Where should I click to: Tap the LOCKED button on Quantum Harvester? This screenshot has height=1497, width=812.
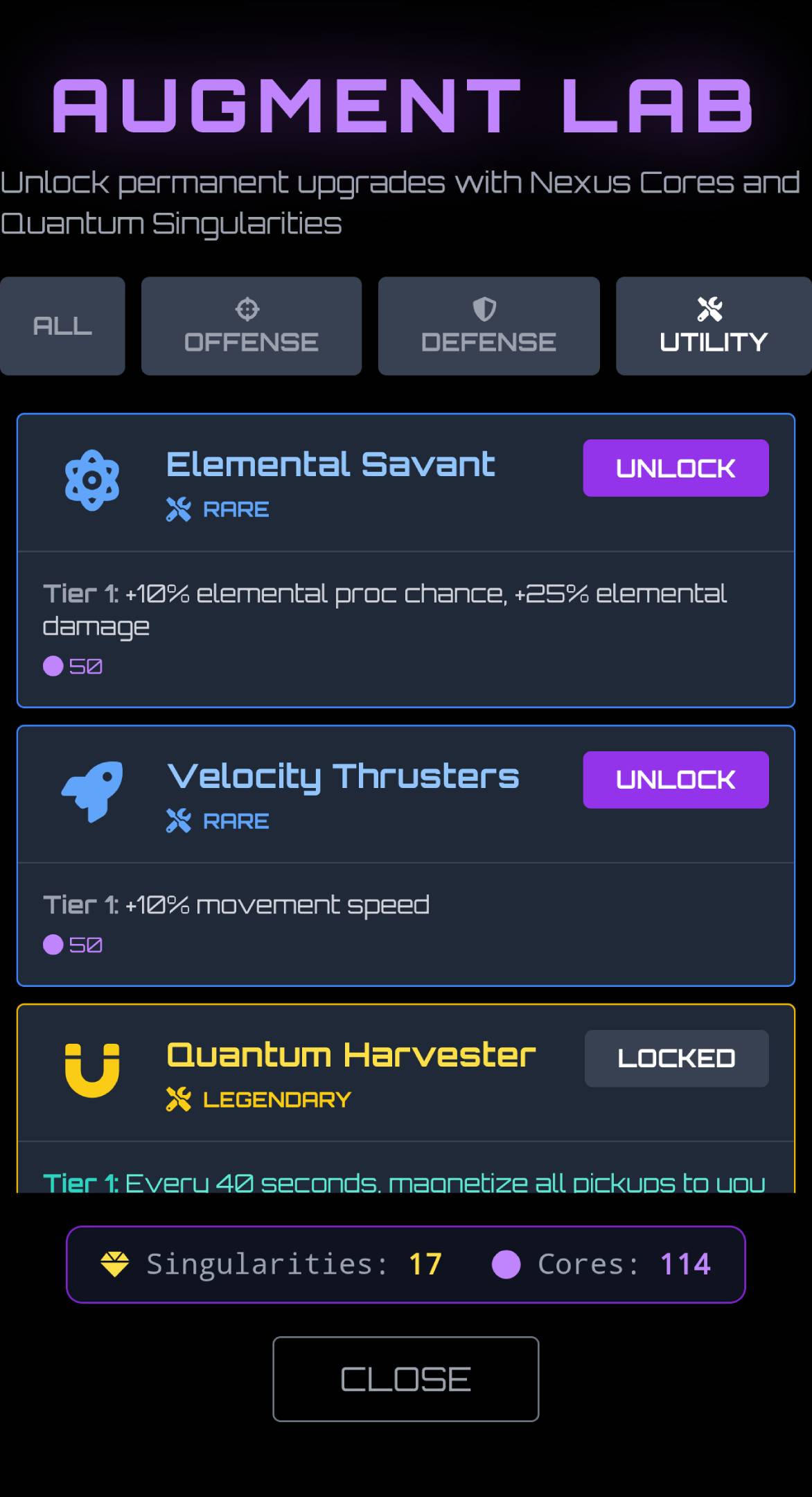[x=676, y=1058]
